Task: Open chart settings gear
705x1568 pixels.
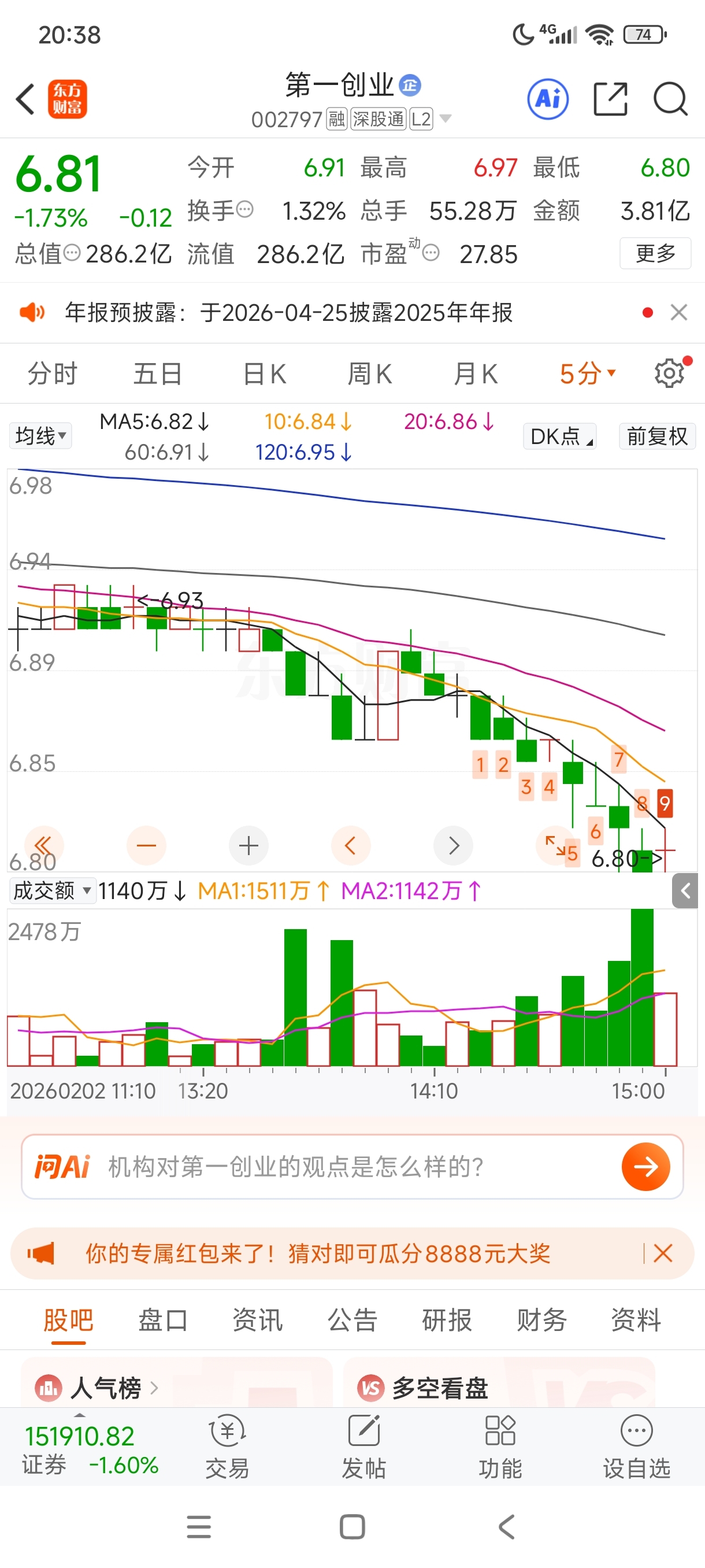Action: tap(669, 373)
